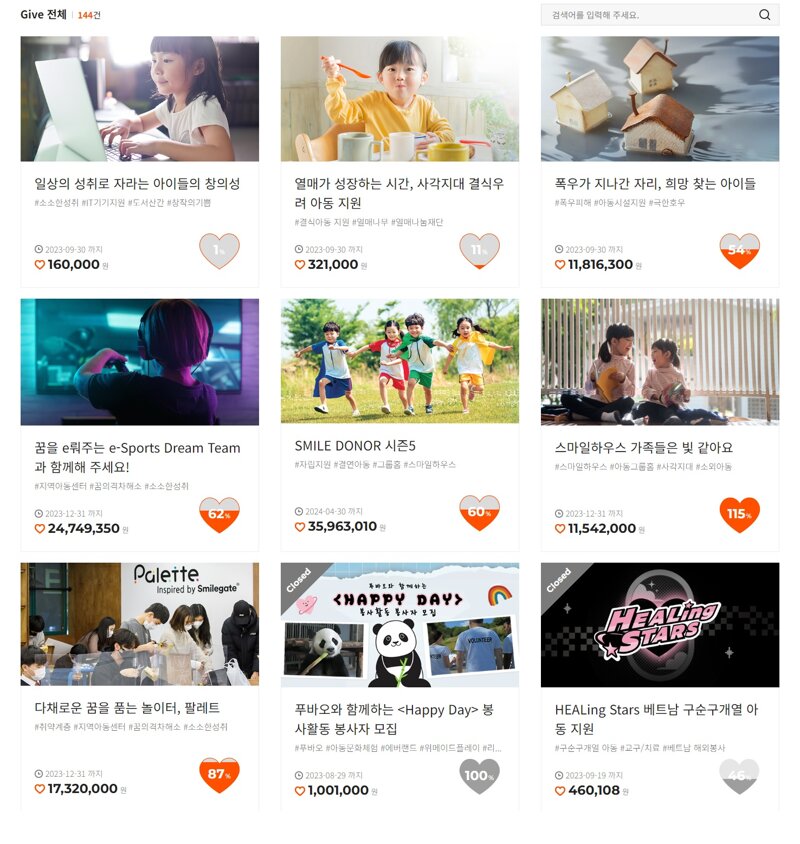Open the closed Happy Day 봉사자 모집 card
Image resolution: width=800 pixels, height=844 pixels.
click(x=399, y=686)
